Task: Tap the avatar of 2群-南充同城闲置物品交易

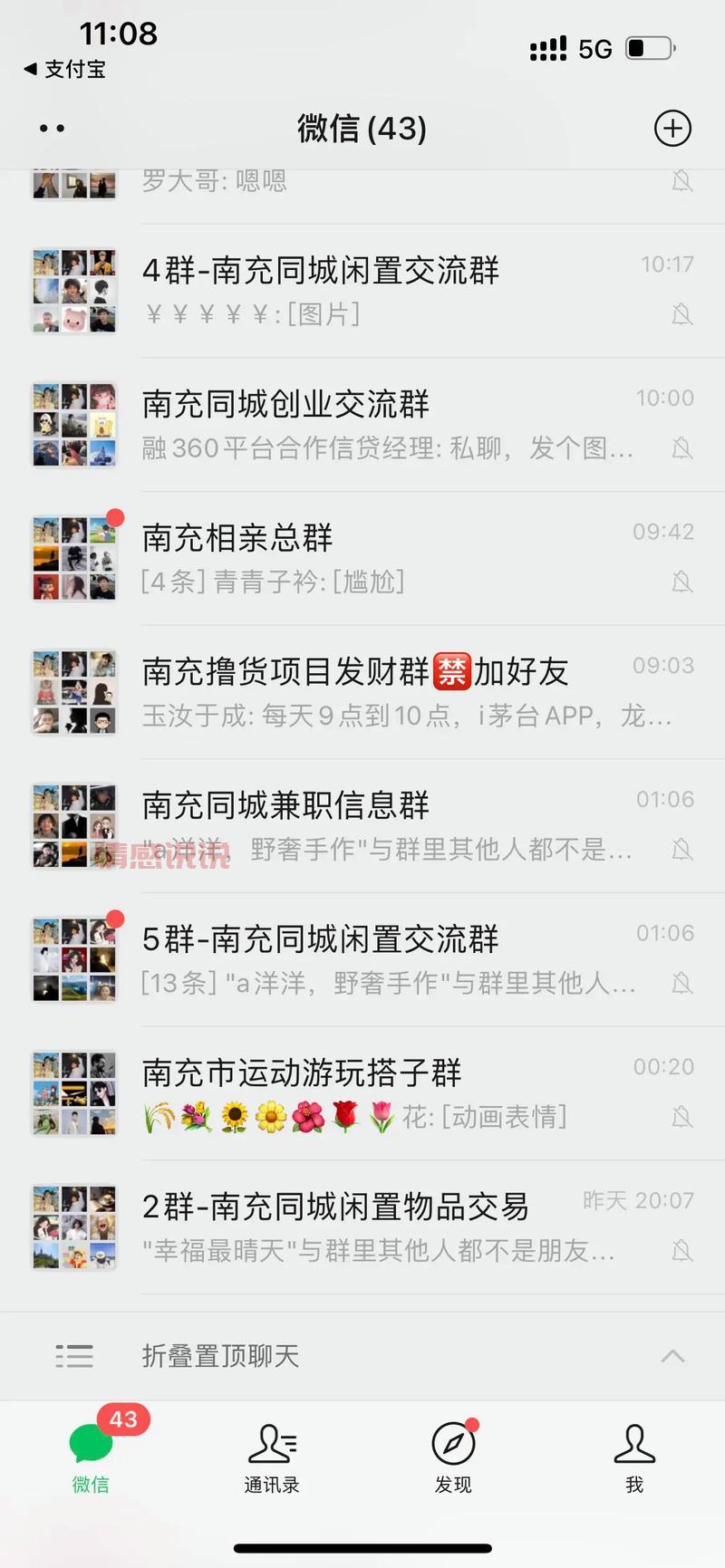Action: coord(73,1226)
